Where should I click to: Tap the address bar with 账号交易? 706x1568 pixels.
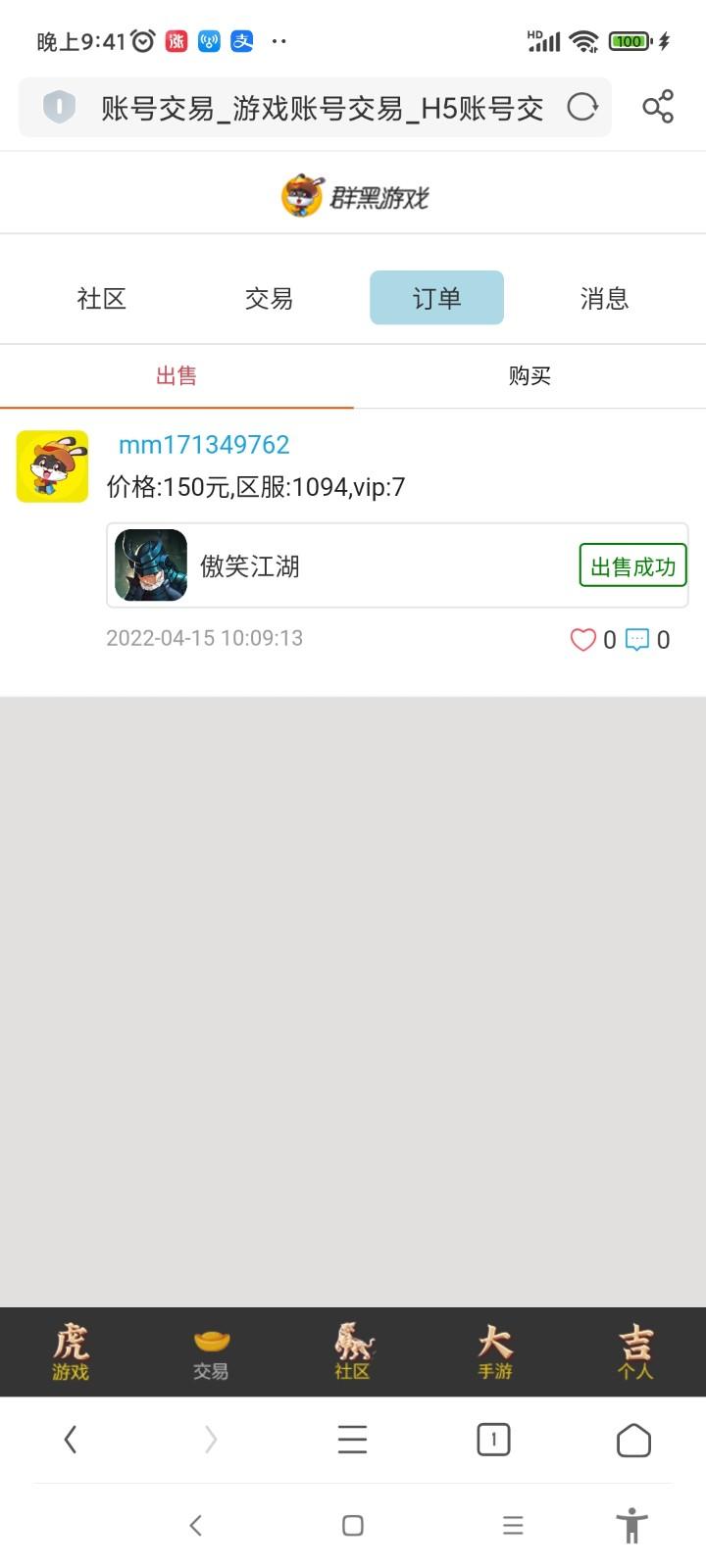[x=322, y=108]
